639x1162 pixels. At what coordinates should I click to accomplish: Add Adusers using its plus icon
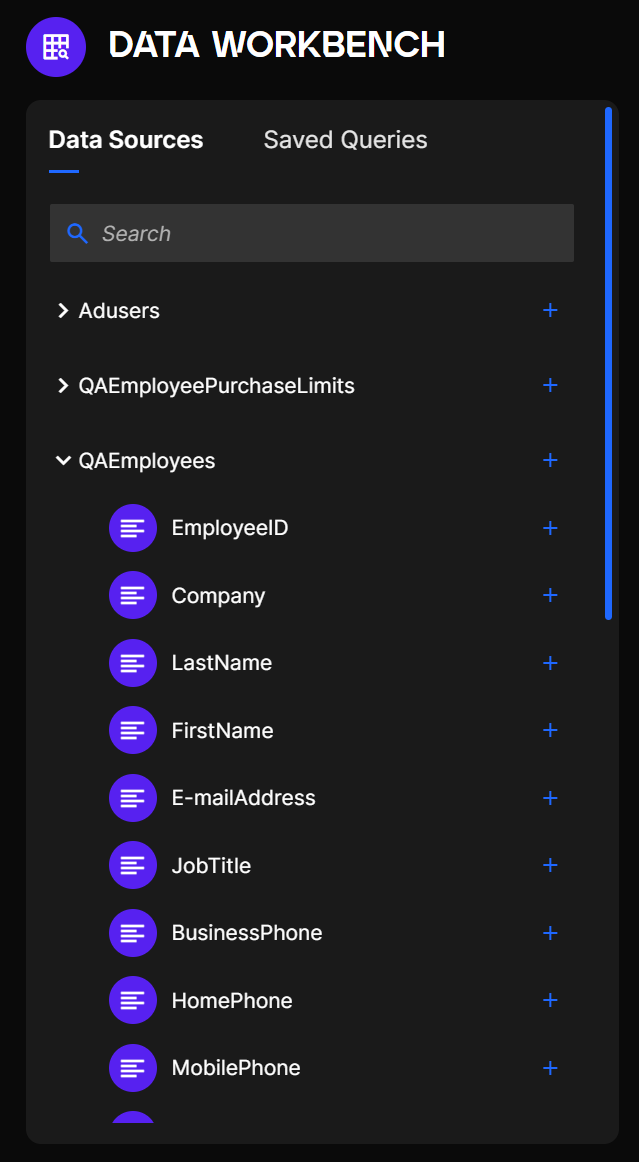pyautogui.click(x=550, y=311)
